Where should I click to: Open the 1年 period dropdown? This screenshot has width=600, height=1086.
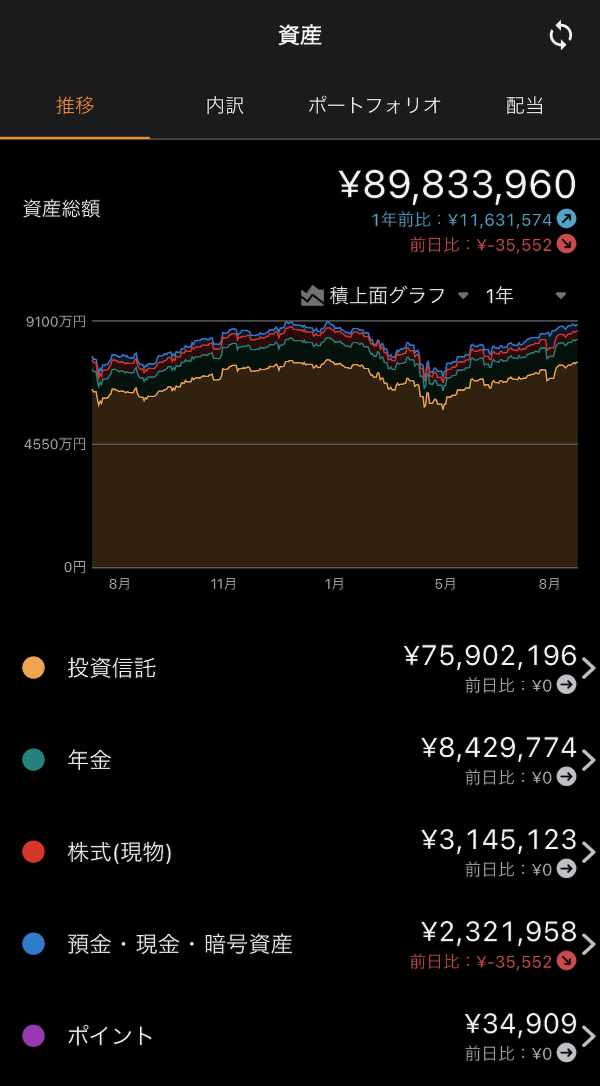pos(525,296)
